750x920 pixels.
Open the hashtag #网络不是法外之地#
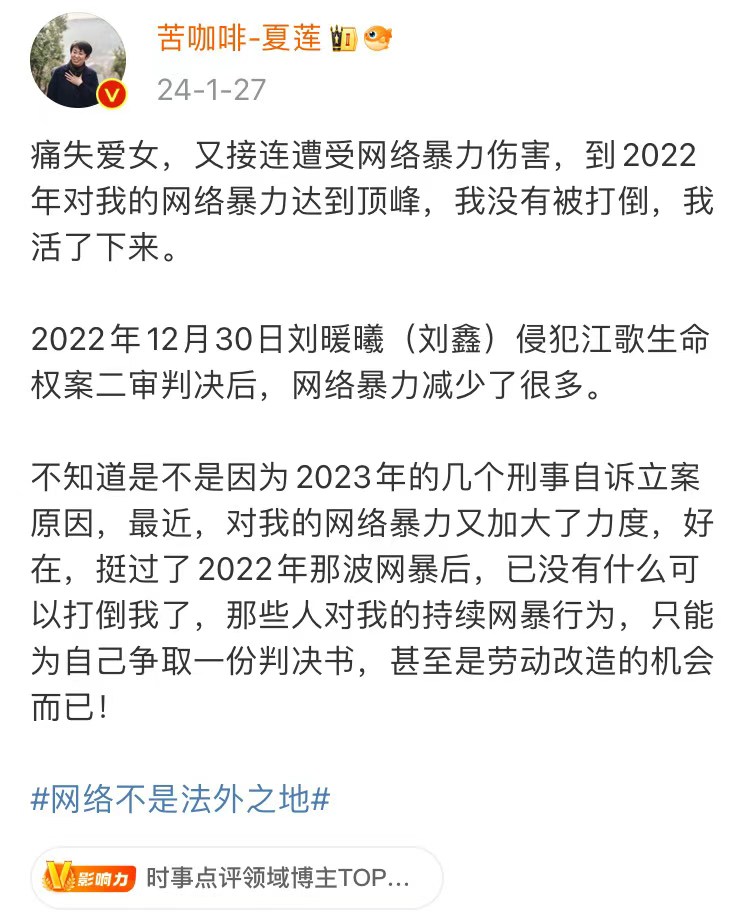point(180,798)
